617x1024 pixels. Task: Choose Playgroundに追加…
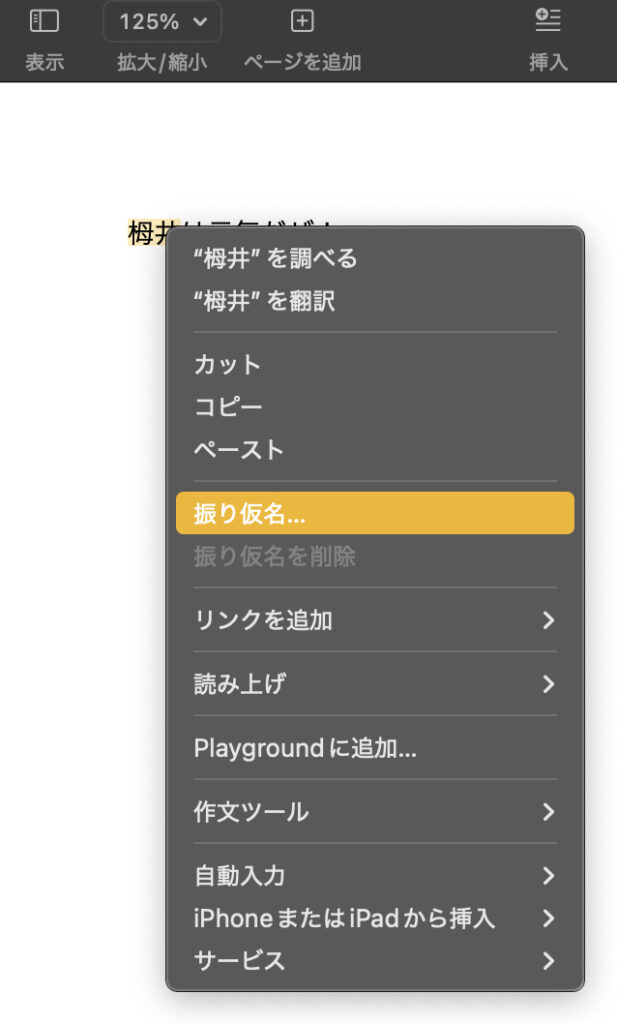[x=375, y=748]
